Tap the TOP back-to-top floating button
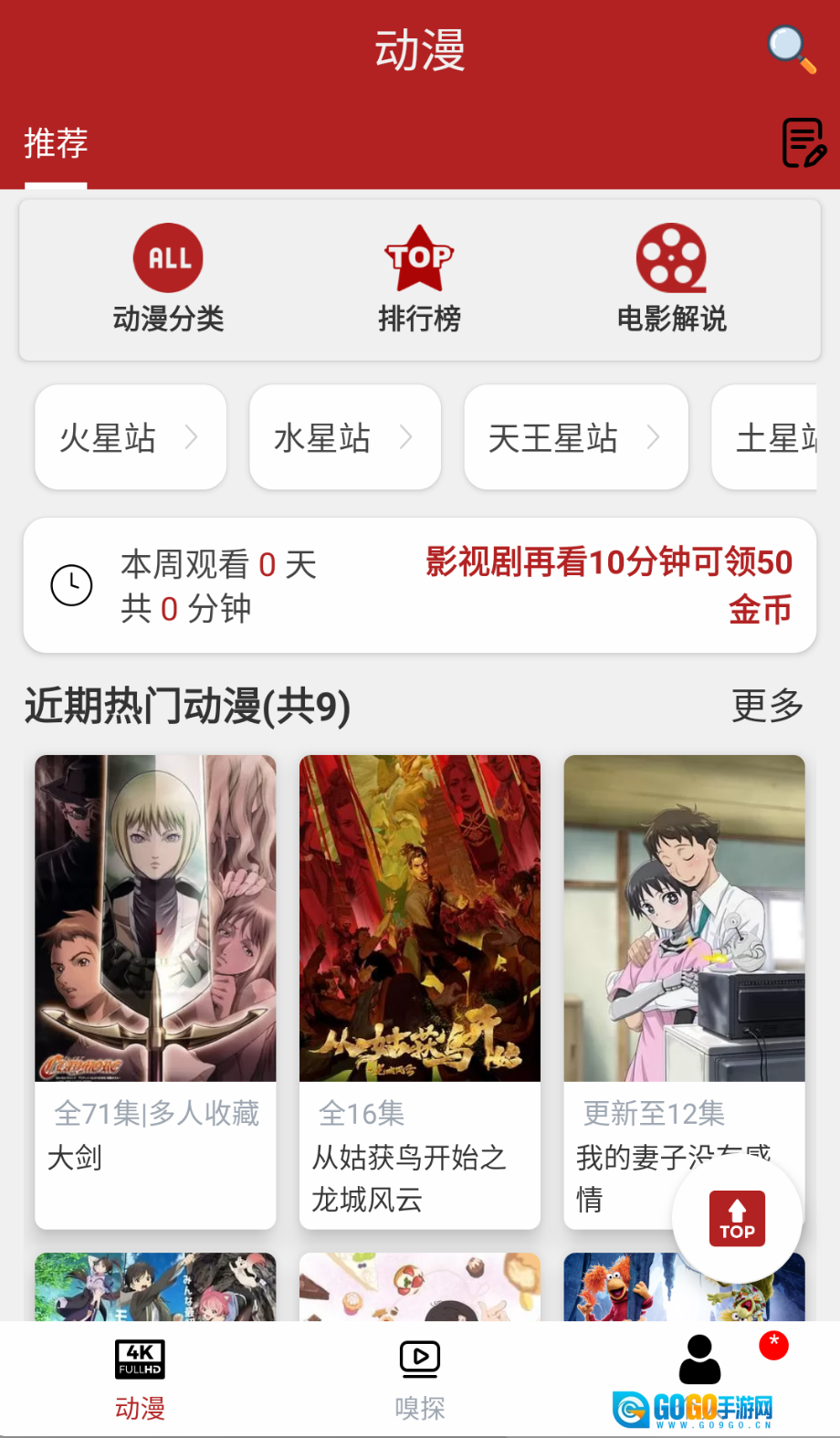This screenshot has height=1438, width=840. coord(736,1218)
